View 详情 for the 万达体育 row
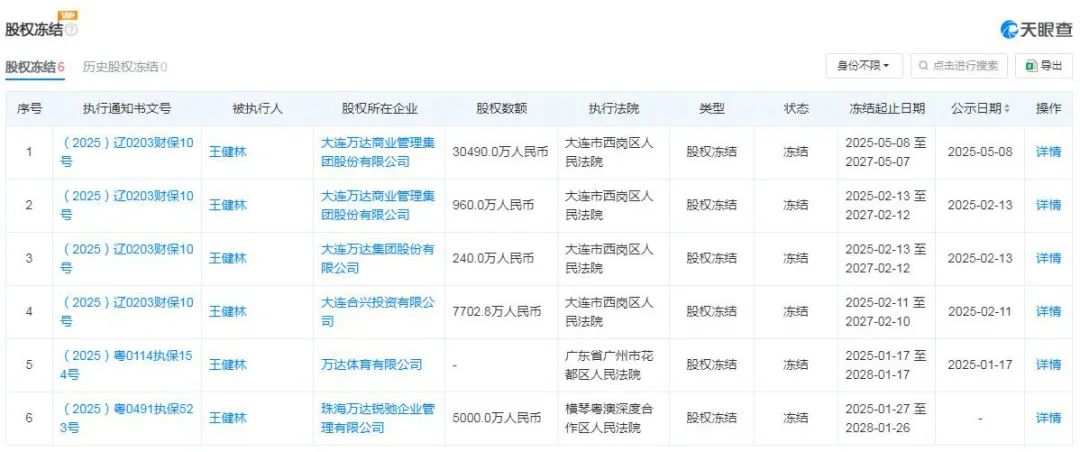 (x=1048, y=365)
